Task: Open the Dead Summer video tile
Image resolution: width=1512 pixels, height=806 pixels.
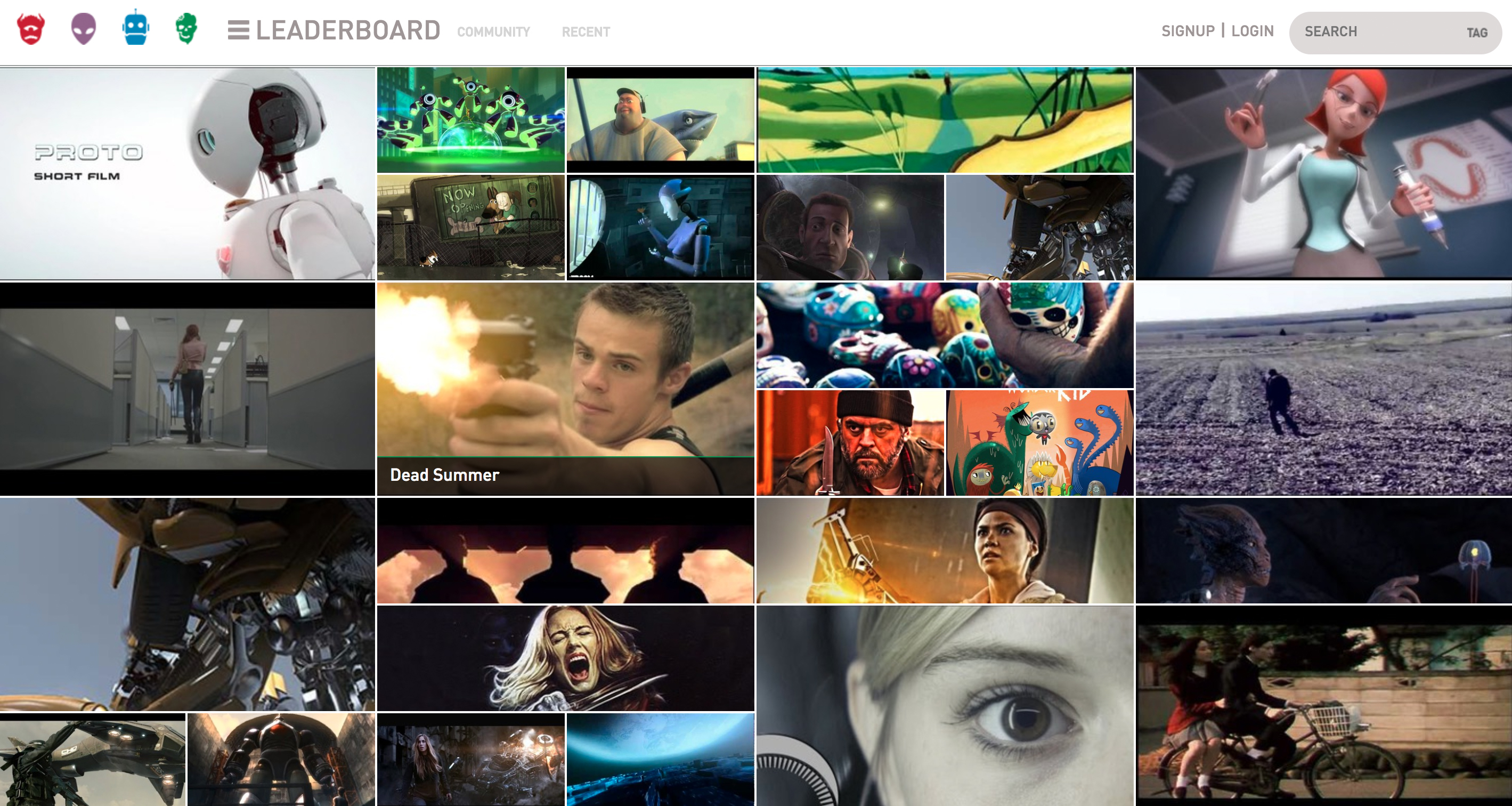Action: coord(565,389)
